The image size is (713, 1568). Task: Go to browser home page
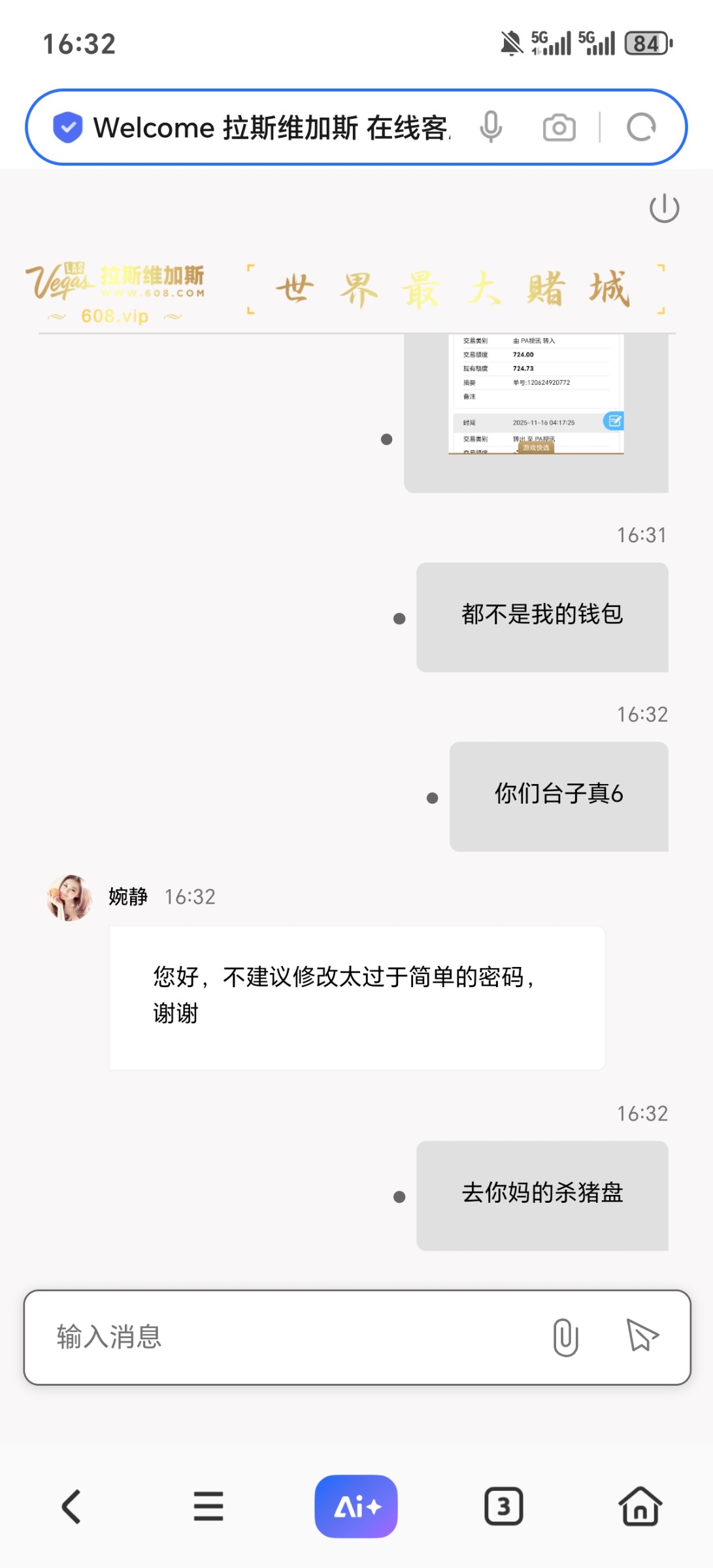pyautogui.click(x=640, y=1507)
